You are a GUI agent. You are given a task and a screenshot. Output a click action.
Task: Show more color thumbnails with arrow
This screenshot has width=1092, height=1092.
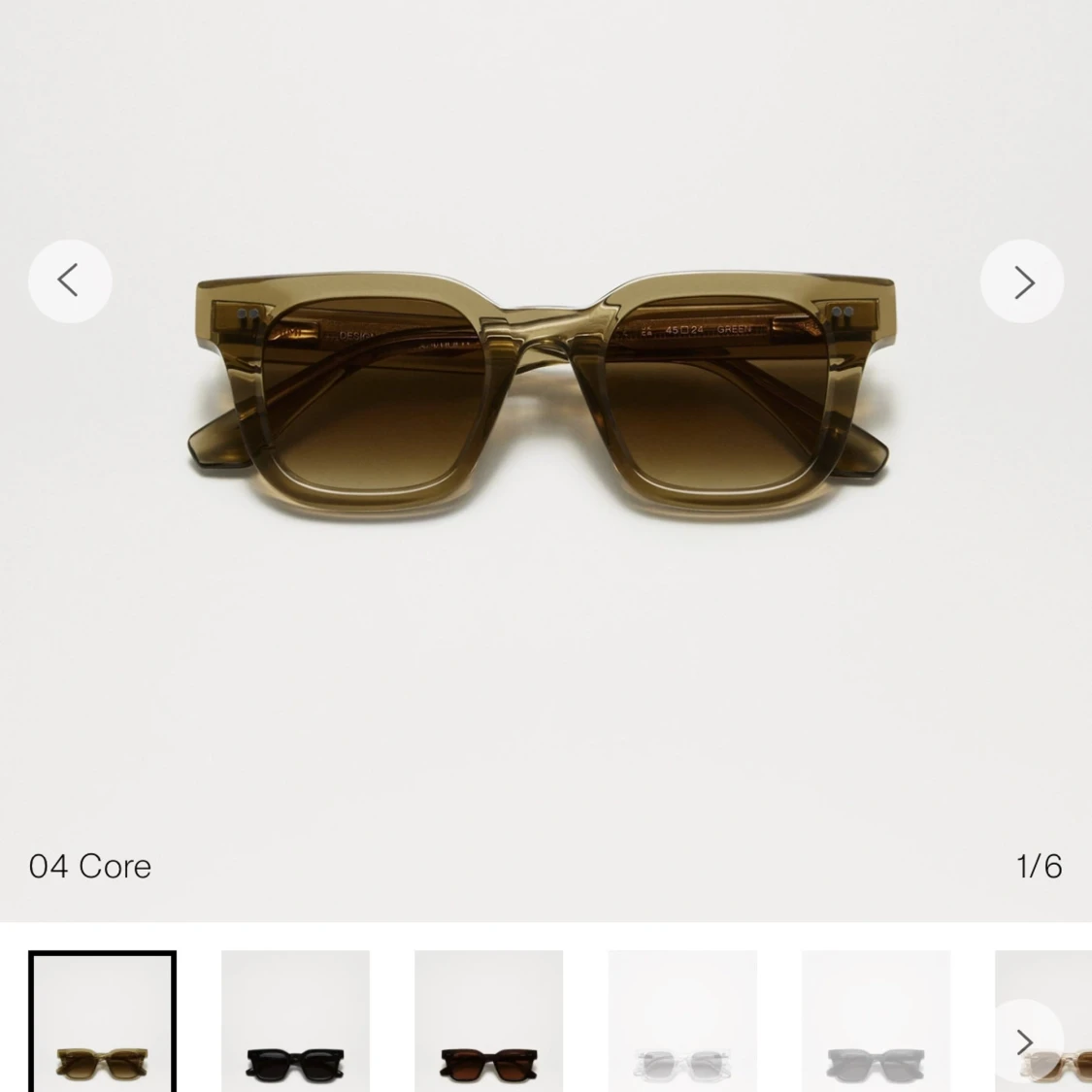[x=1023, y=1042]
